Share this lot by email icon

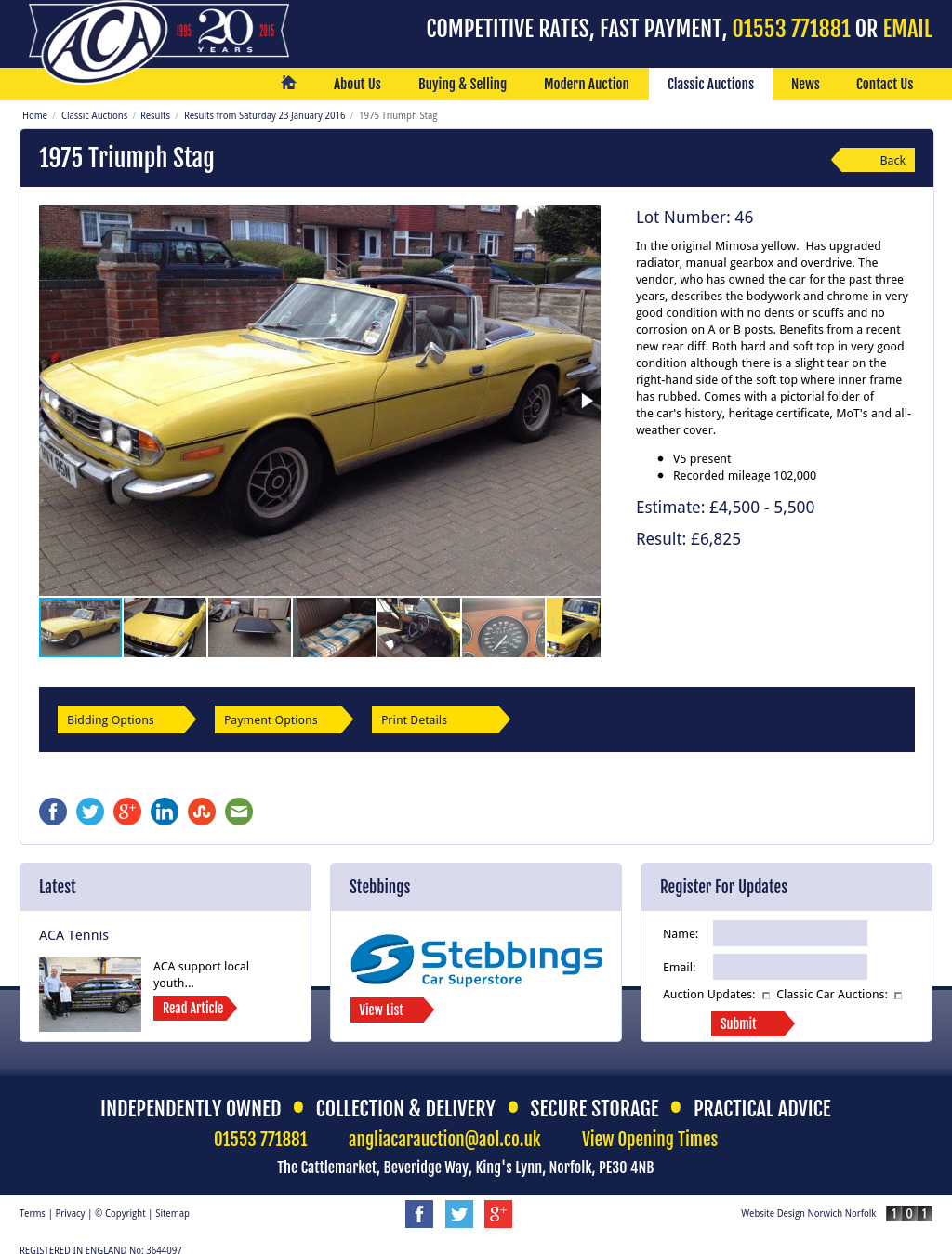239,812
